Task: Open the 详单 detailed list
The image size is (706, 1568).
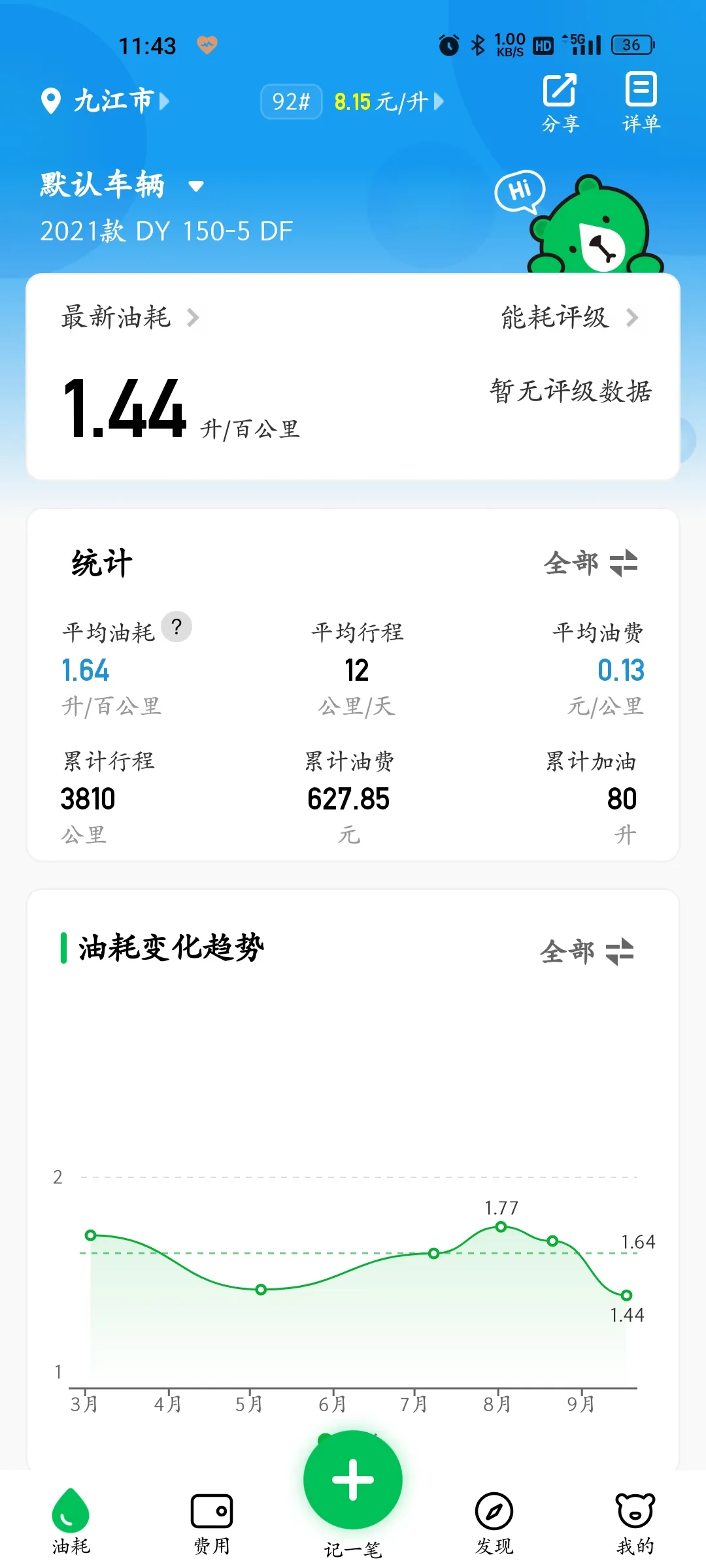Action: (641, 103)
